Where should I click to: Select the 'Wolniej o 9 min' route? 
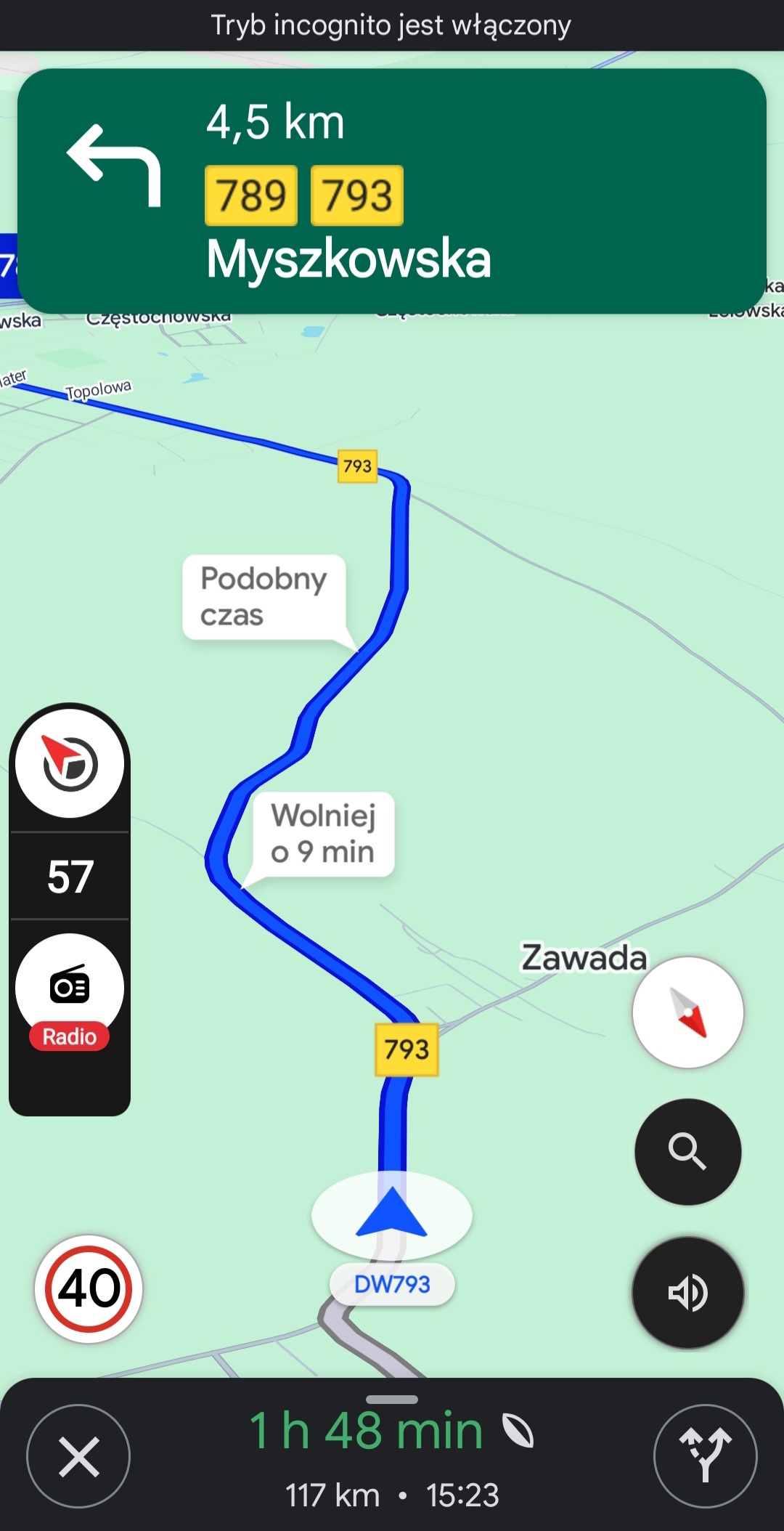[x=323, y=834]
